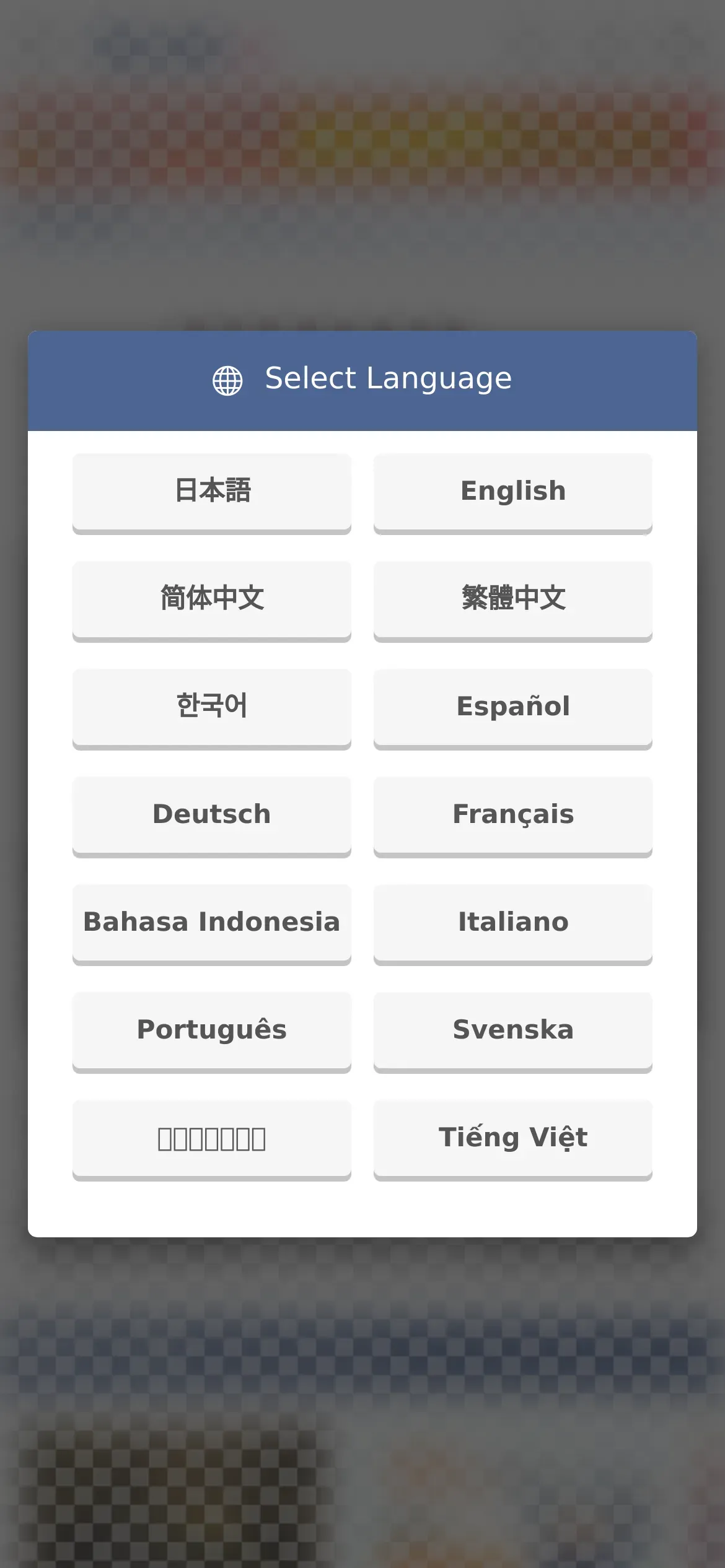
Task: Pick Tiếng Việt as the language
Action: pyautogui.click(x=512, y=1138)
